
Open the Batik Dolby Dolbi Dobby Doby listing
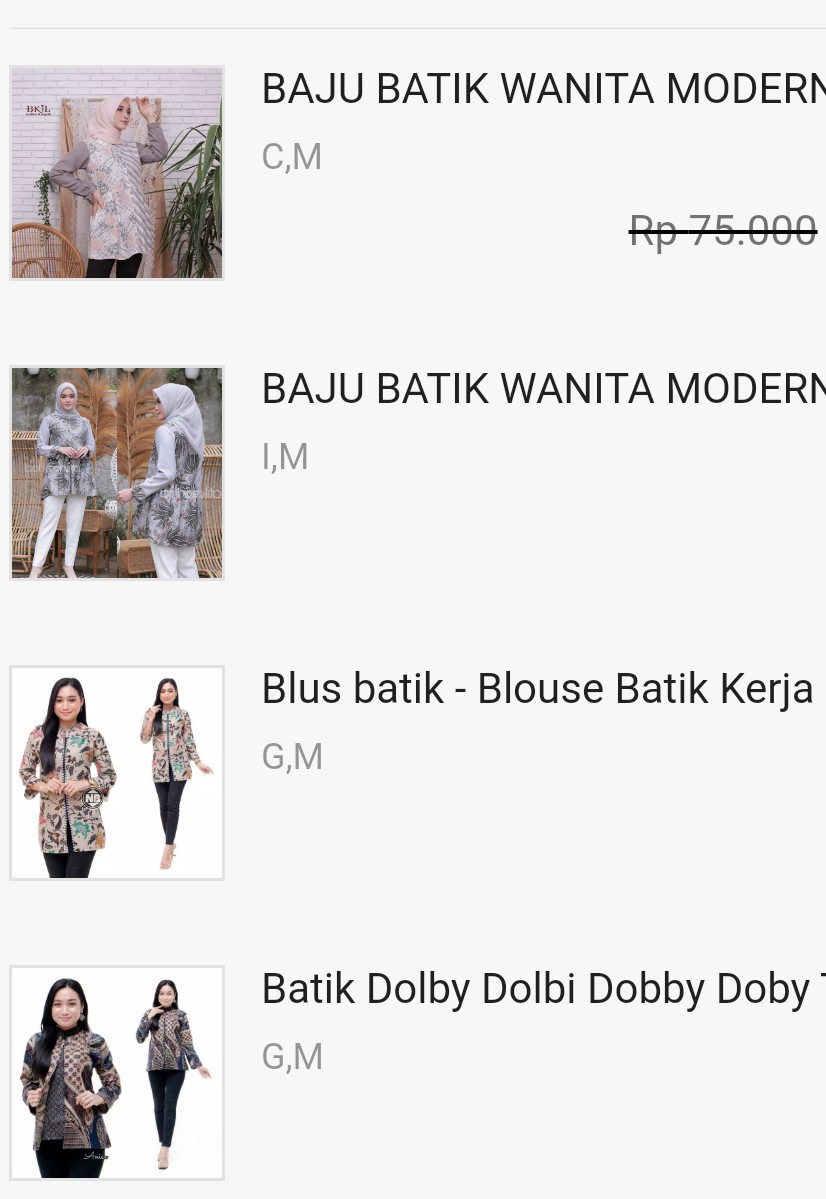tap(540, 988)
